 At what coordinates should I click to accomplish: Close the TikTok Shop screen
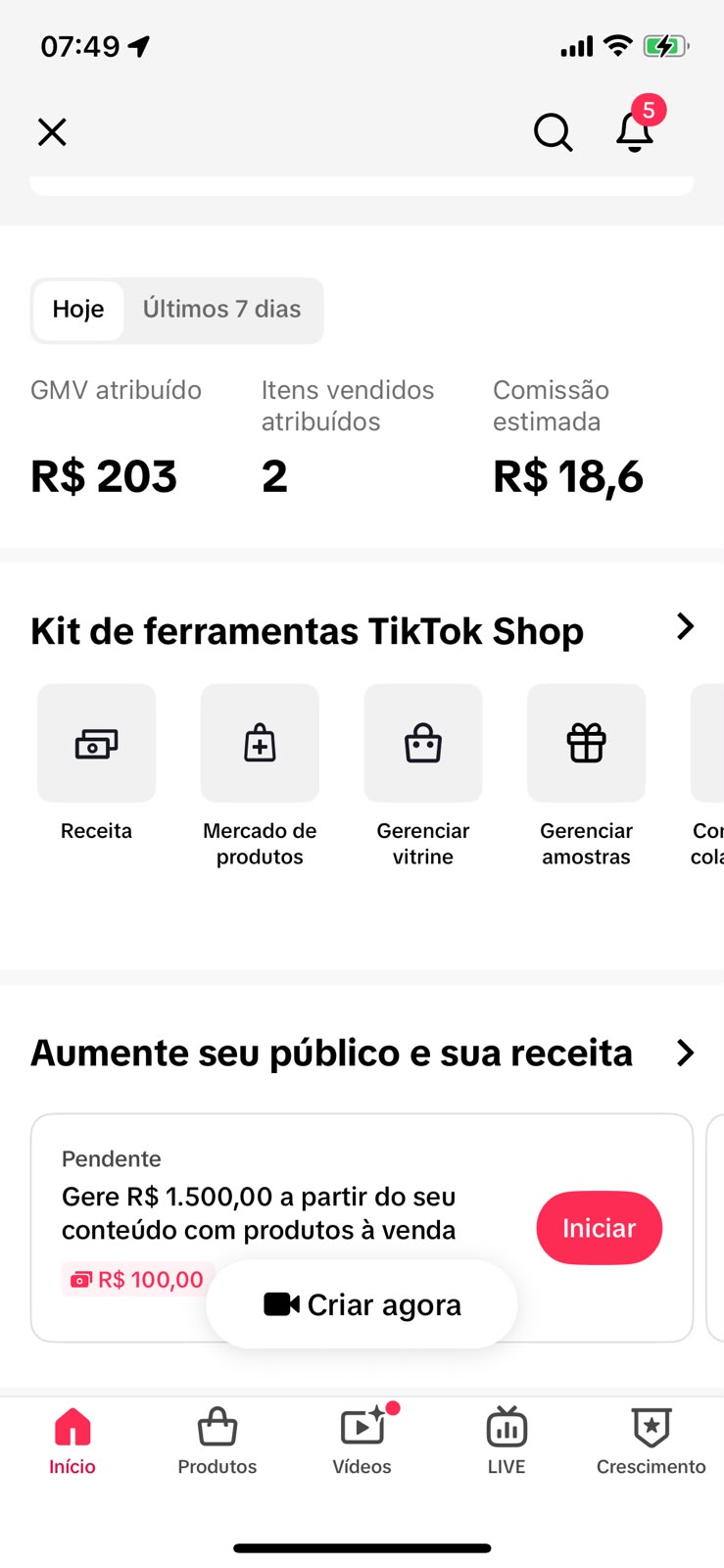coord(52,131)
